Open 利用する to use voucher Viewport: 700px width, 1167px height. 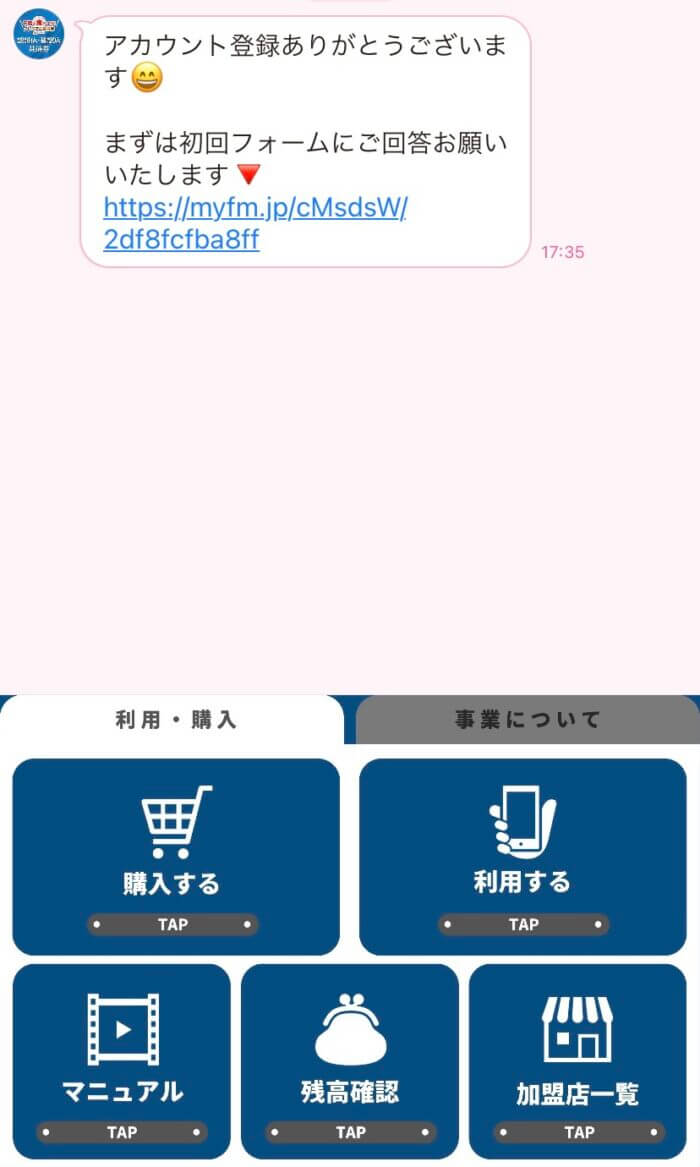[524, 856]
